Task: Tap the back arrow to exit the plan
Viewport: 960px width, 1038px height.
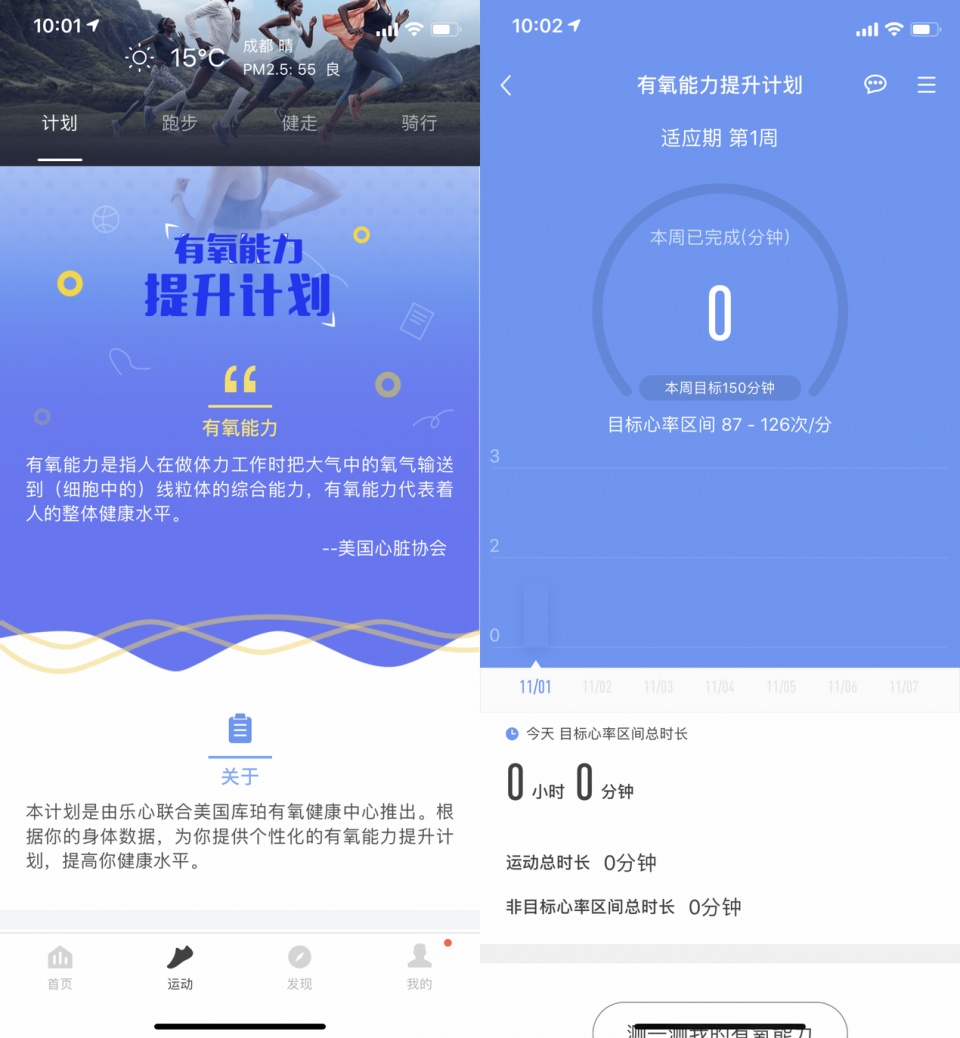Action: coord(506,86)
